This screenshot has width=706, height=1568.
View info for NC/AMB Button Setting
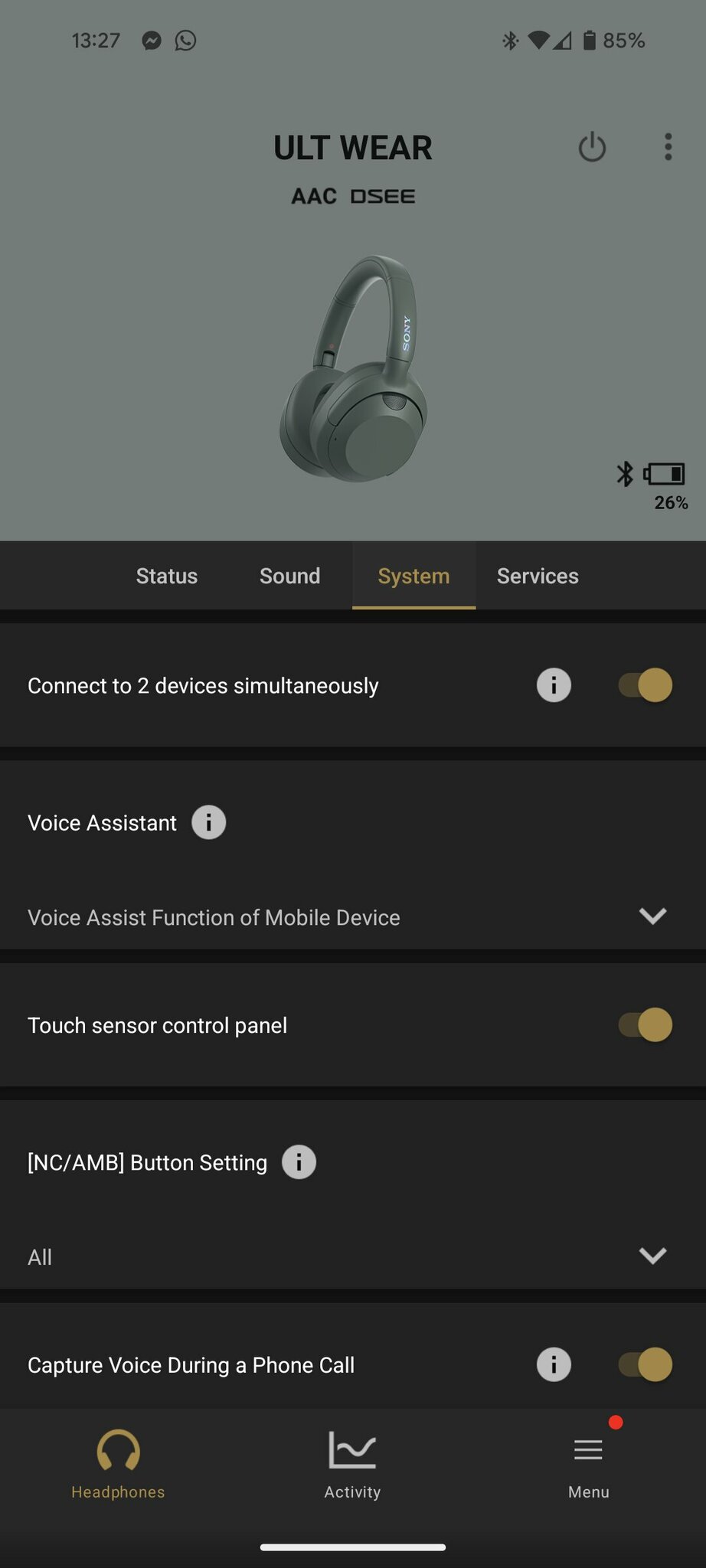tap(299, 1162)
